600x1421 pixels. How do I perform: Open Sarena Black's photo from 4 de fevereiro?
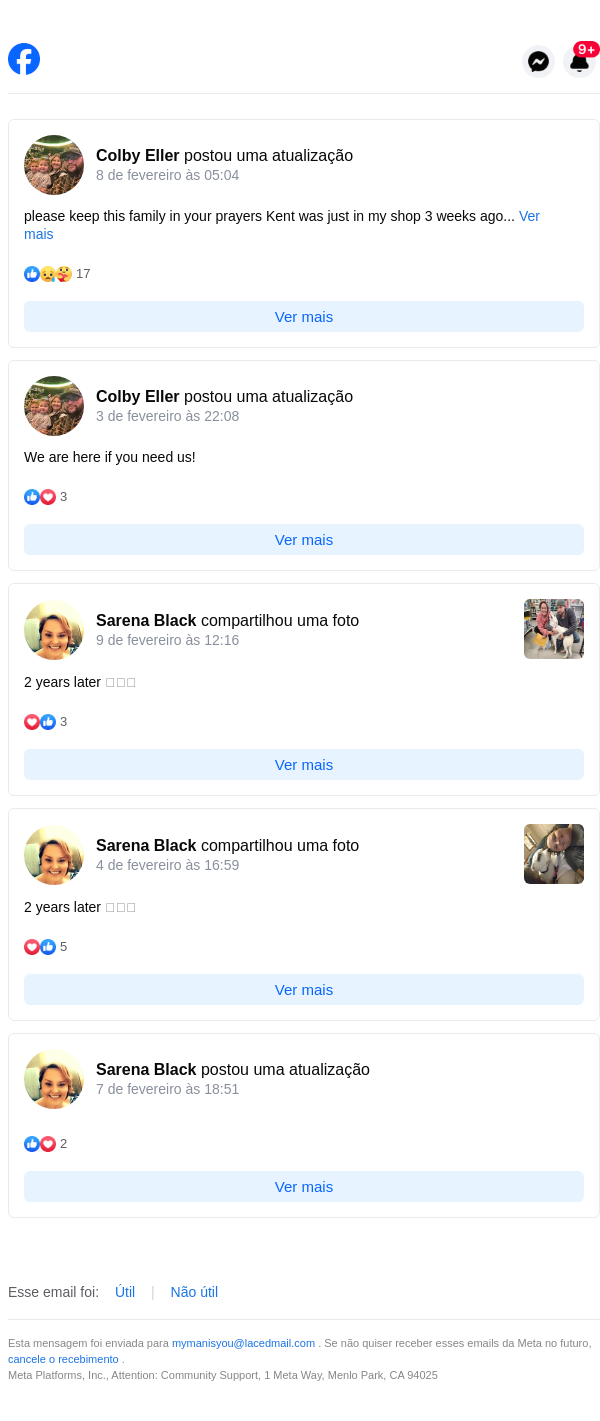tap(553, 854)
